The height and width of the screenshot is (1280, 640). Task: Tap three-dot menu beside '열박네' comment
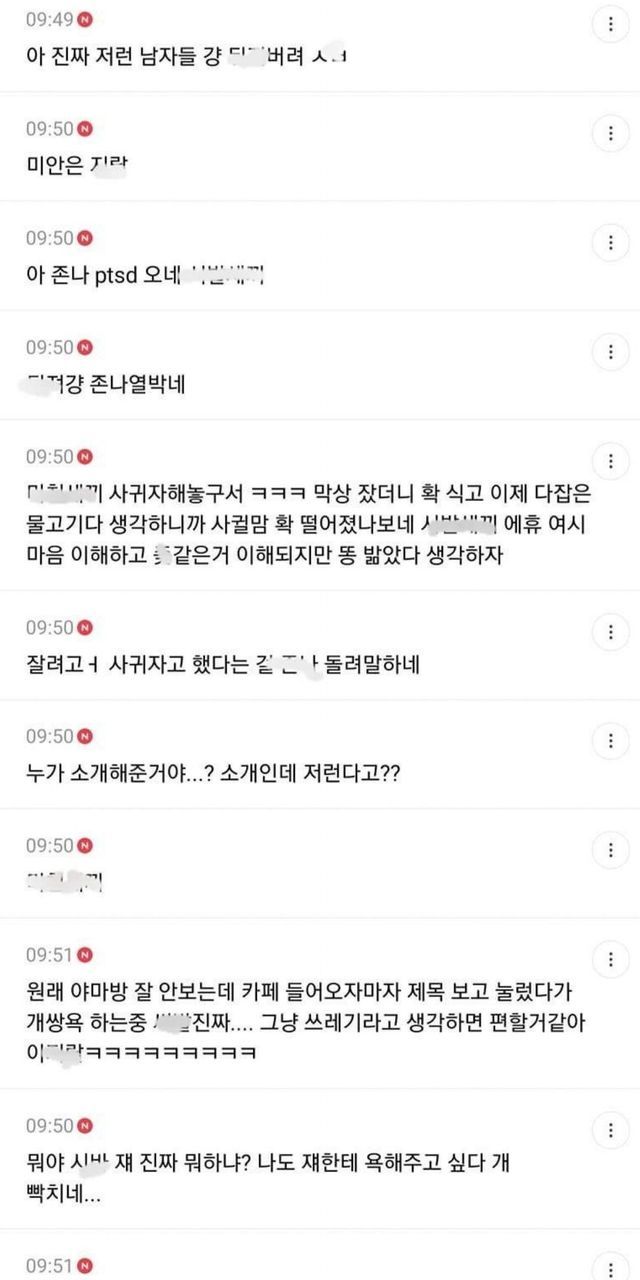tap(610, 351)
